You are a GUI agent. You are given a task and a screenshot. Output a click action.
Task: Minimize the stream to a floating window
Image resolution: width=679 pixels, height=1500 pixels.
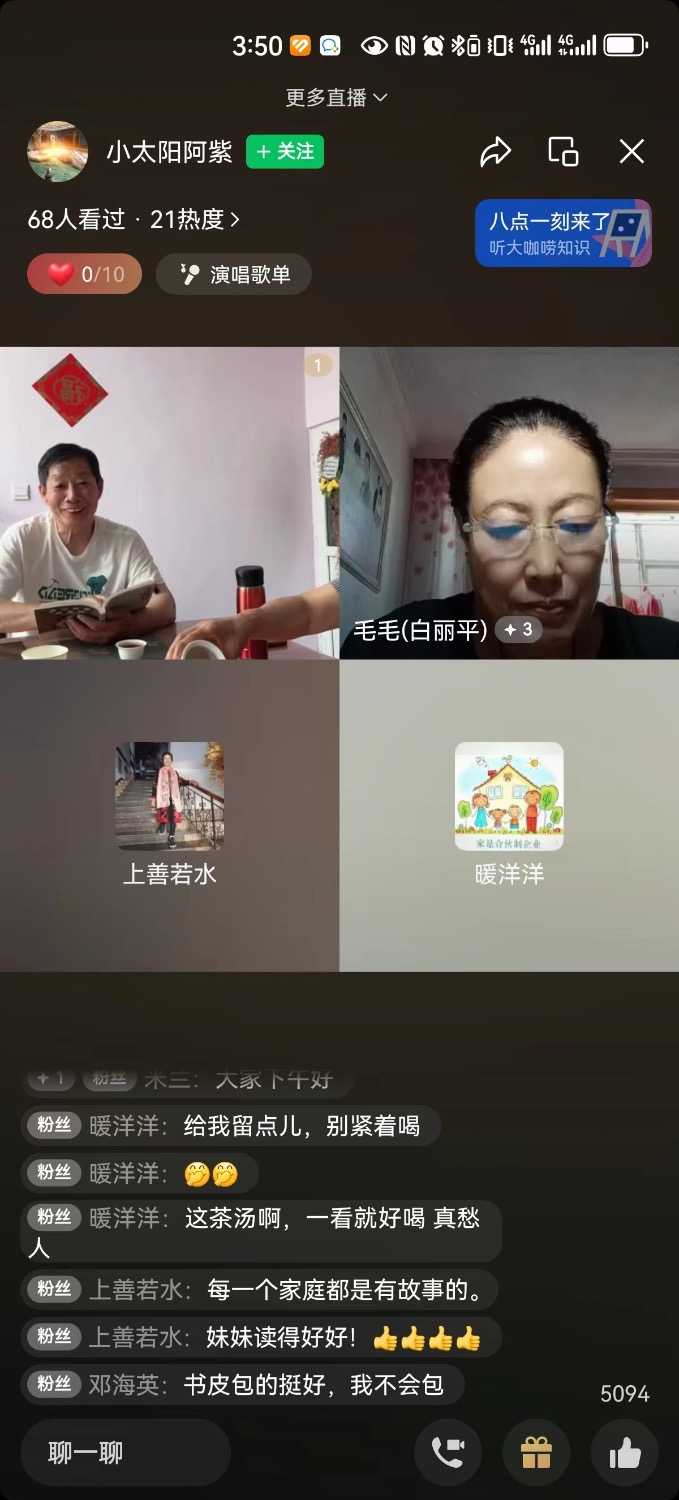pos(563,151)
